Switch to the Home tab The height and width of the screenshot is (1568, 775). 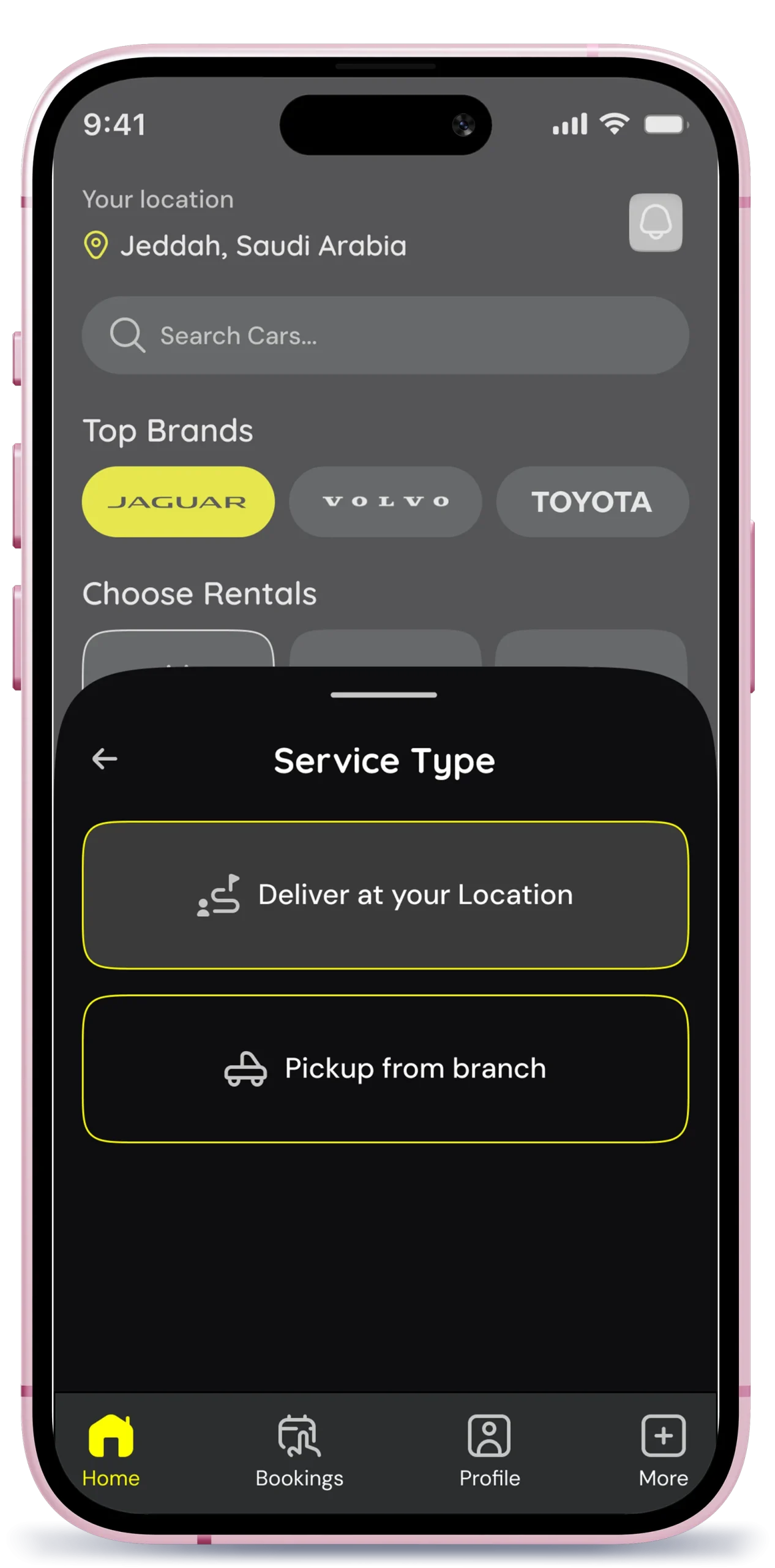pyautogui.click(x=111, y=1451)
